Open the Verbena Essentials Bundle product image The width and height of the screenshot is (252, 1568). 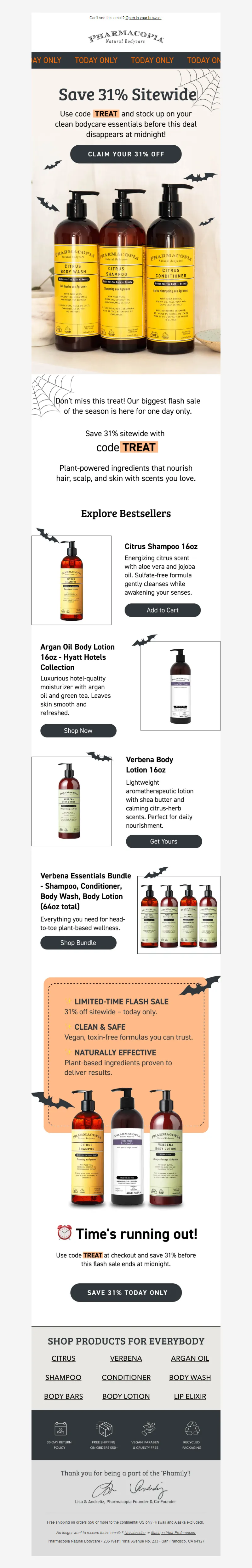[180, 915]
